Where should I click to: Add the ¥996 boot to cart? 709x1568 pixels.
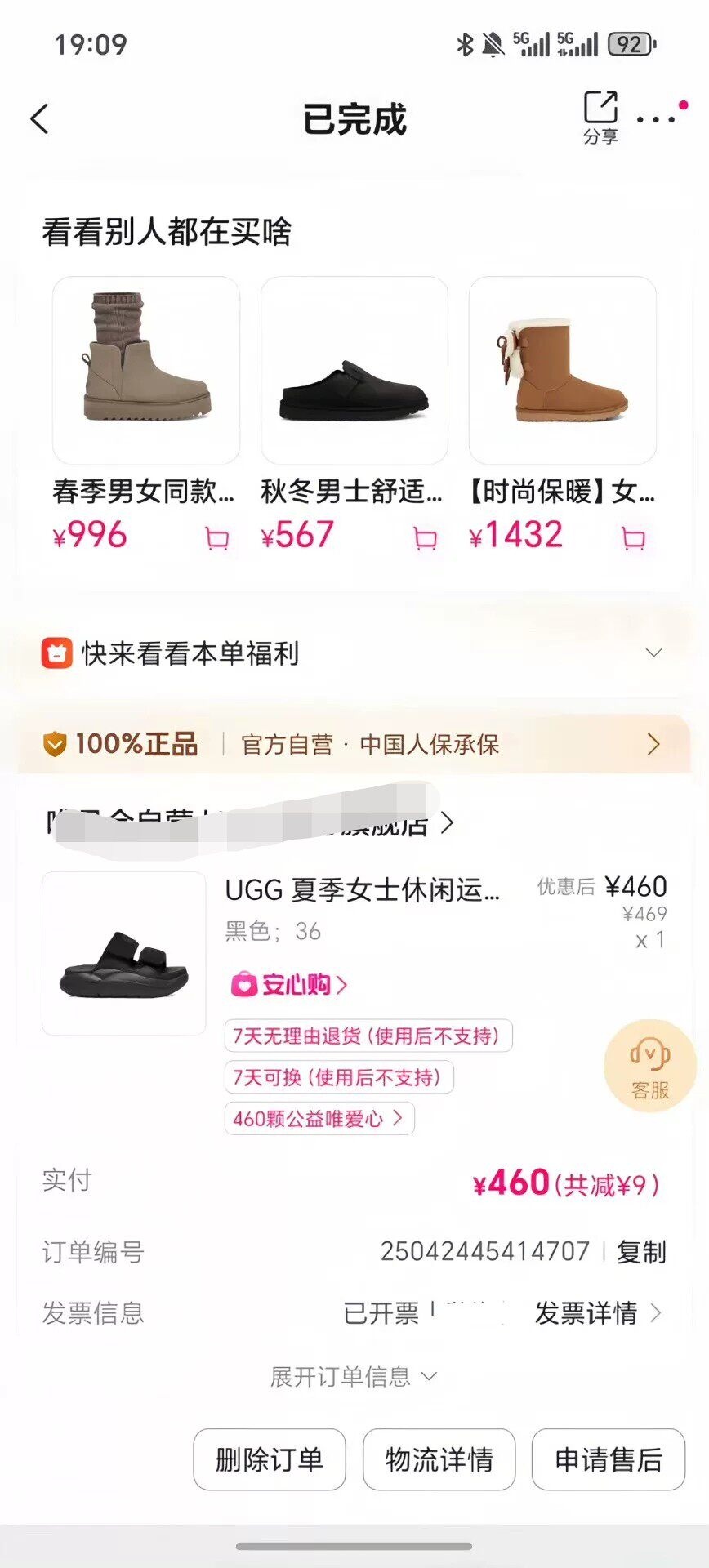[216, 538]
